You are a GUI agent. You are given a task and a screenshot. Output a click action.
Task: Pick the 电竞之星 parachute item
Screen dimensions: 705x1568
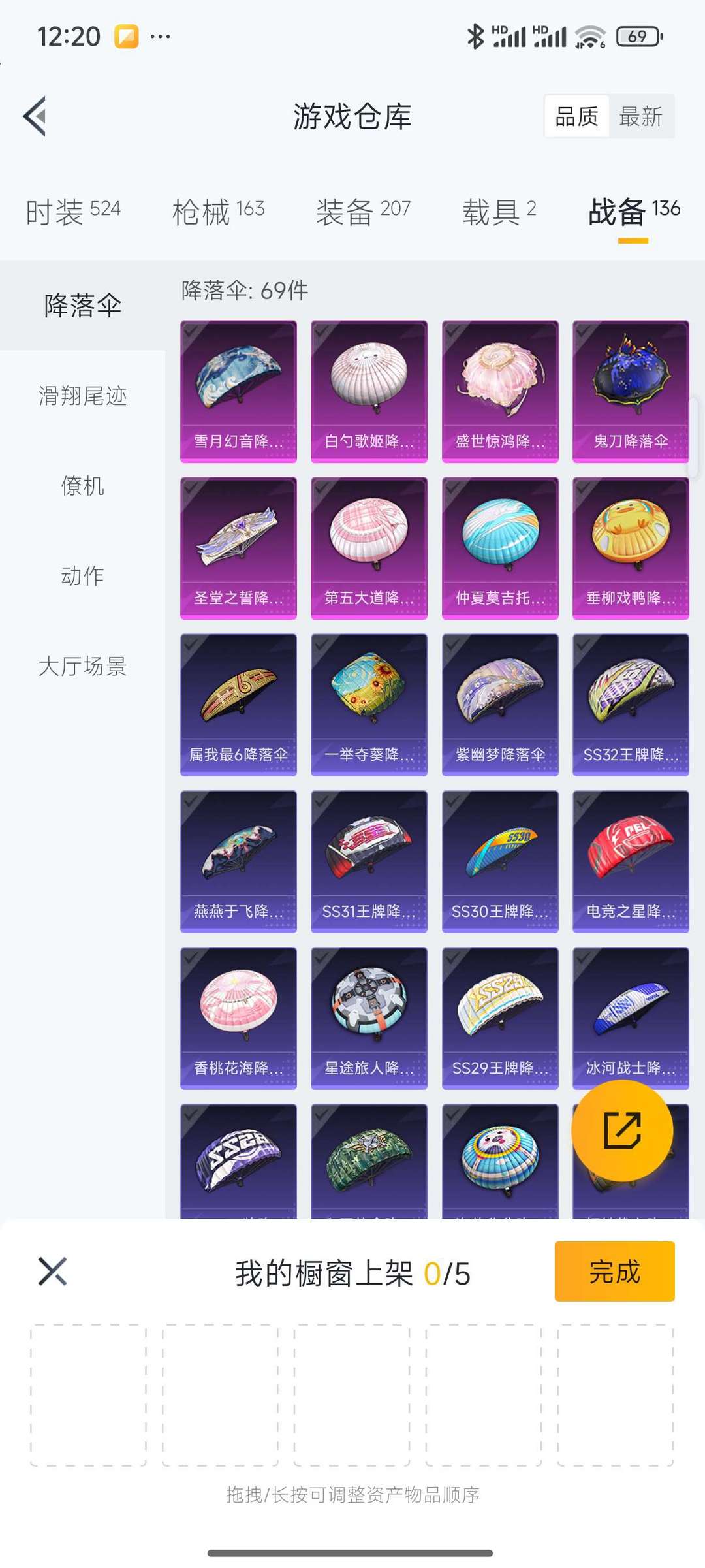[631, 861]
